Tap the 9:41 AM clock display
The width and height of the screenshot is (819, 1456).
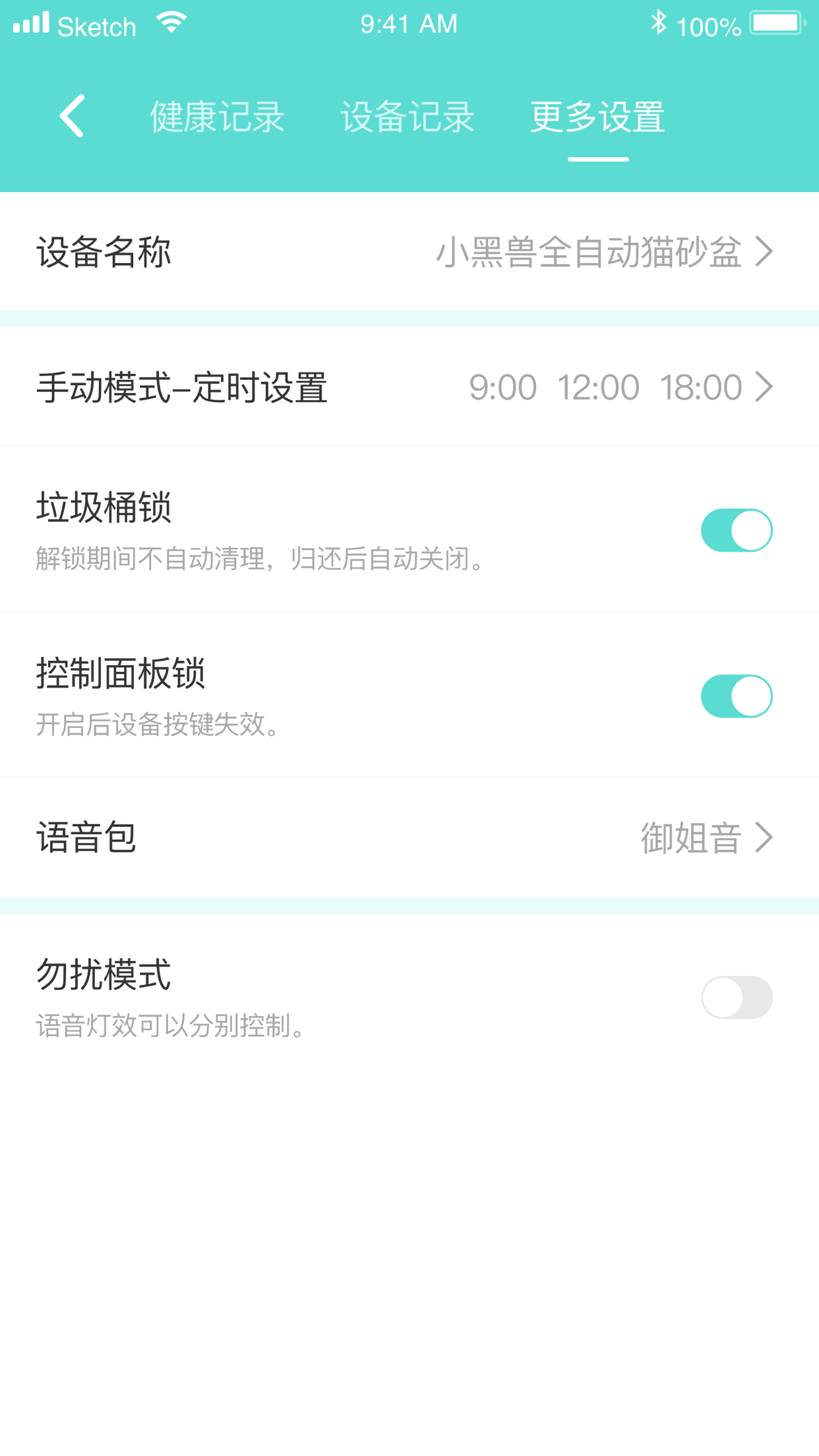[x=409, y=22]
